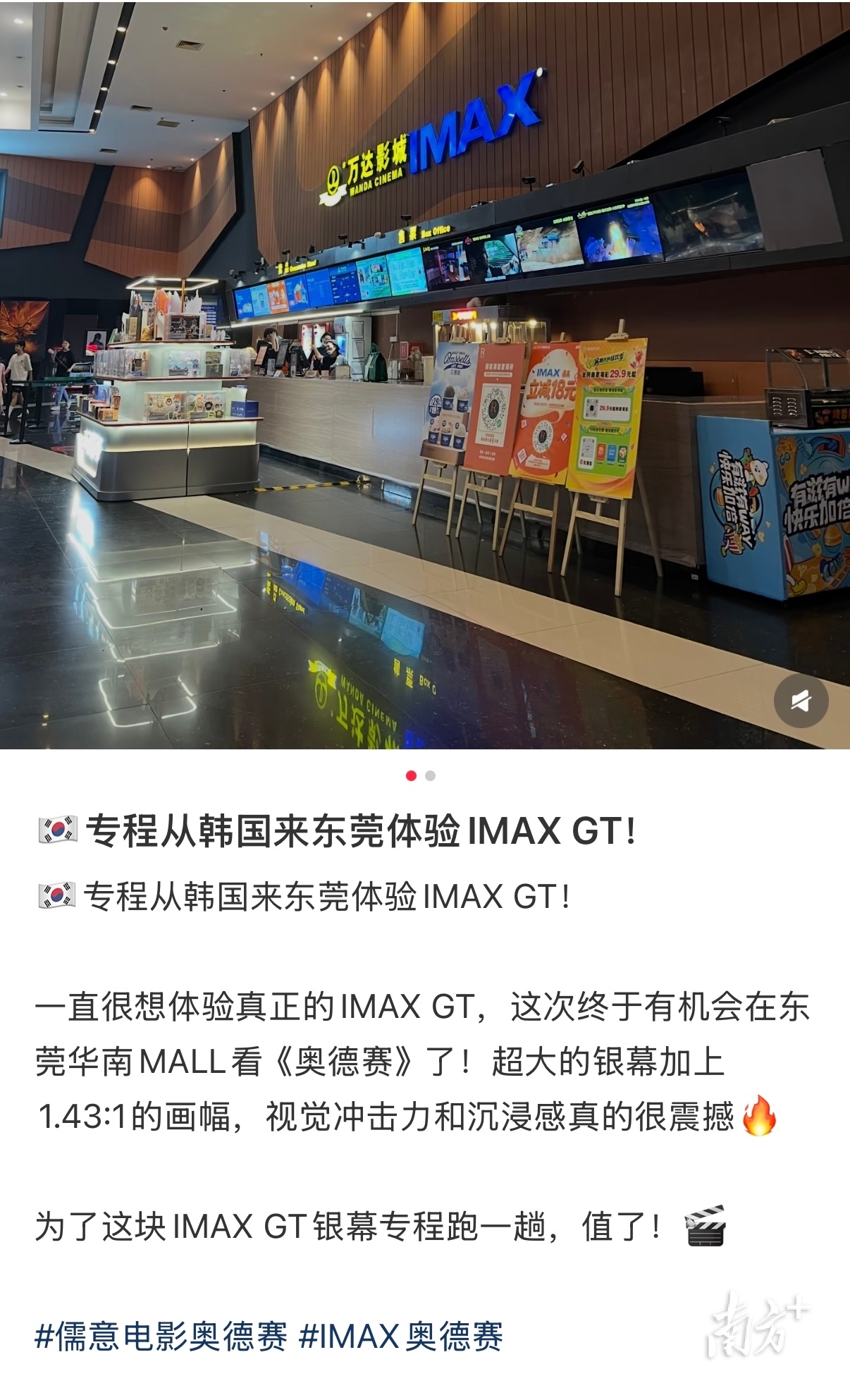Open hashtag #儒意电影奥德赛
This screenshot has width=850, height=1400.
[161, 1336]
